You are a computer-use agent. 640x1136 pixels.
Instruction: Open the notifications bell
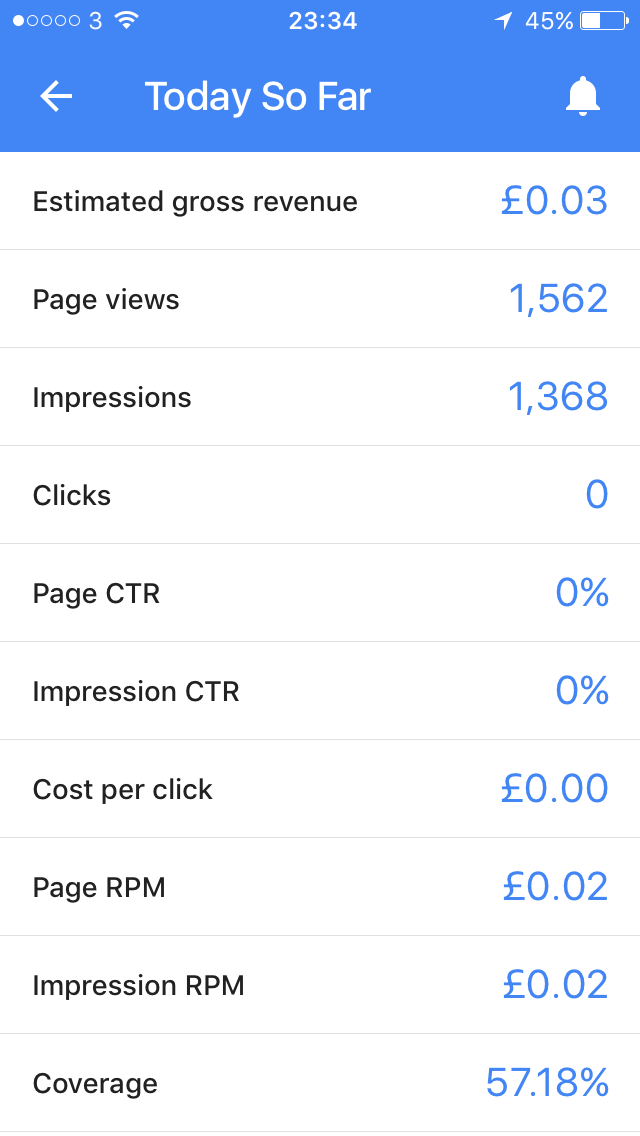[583, 96]
